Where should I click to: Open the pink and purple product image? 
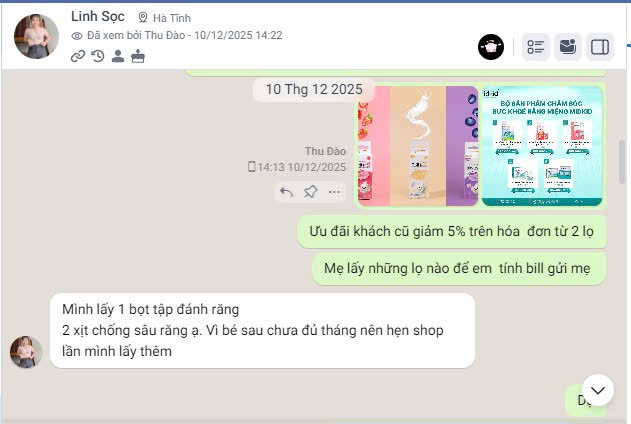click(418, 146)
